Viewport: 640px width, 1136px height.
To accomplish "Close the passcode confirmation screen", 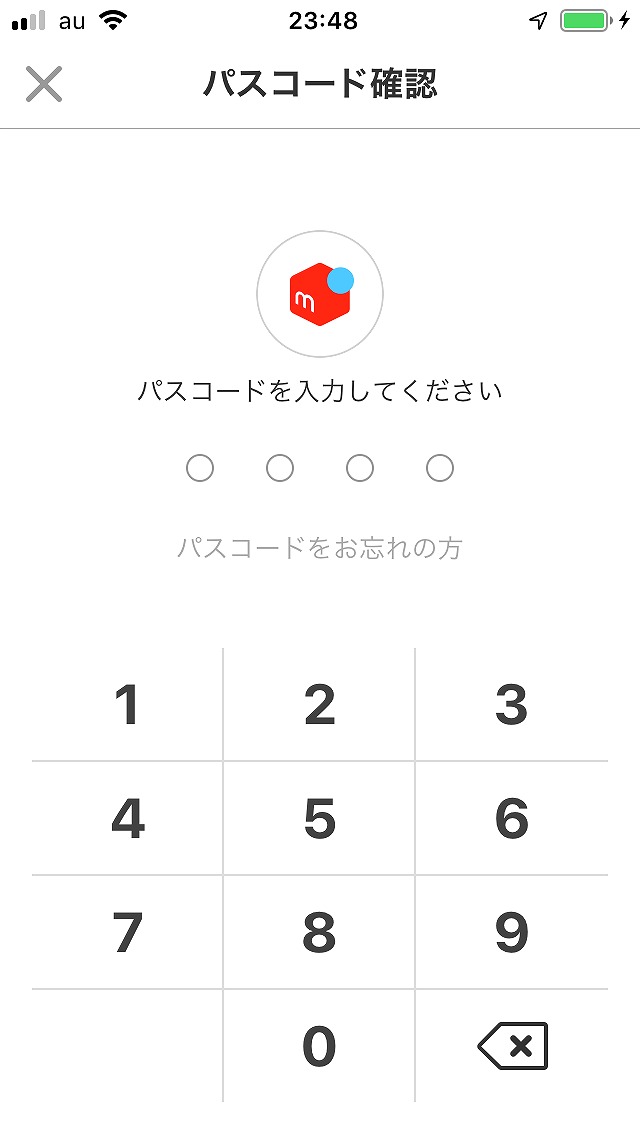I will coord(44,84).
